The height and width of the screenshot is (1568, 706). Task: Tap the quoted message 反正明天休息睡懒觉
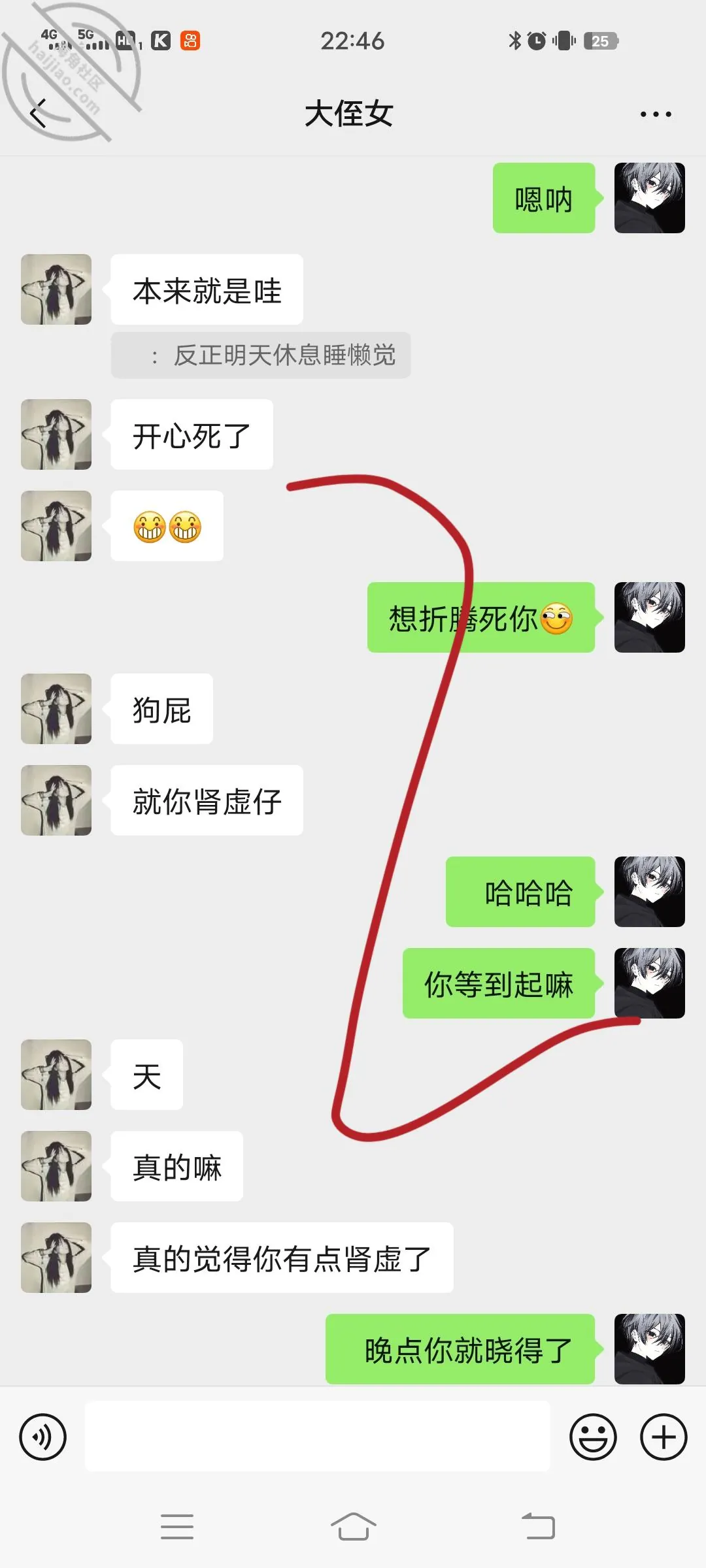(x=261, y=355)
